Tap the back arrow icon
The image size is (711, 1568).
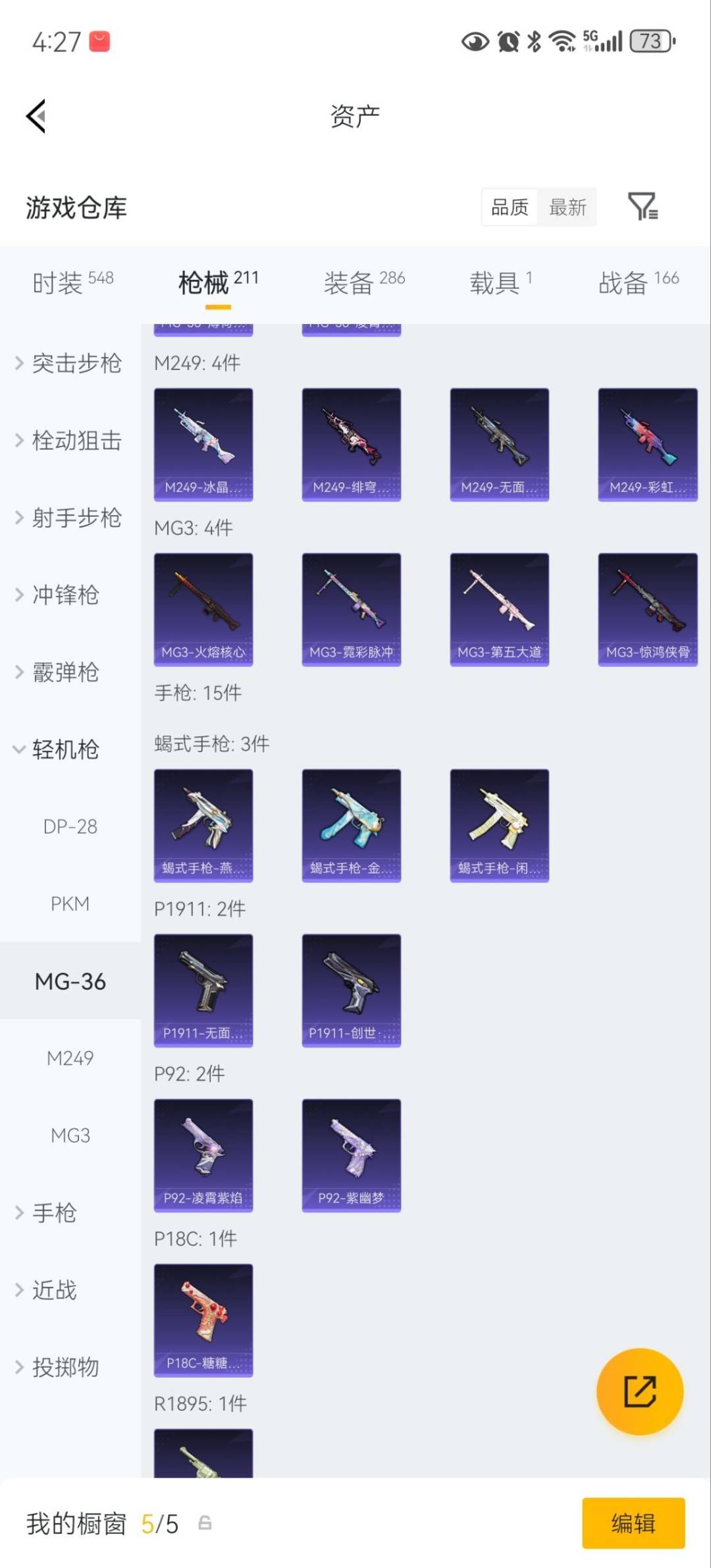(x=36, y=116)
